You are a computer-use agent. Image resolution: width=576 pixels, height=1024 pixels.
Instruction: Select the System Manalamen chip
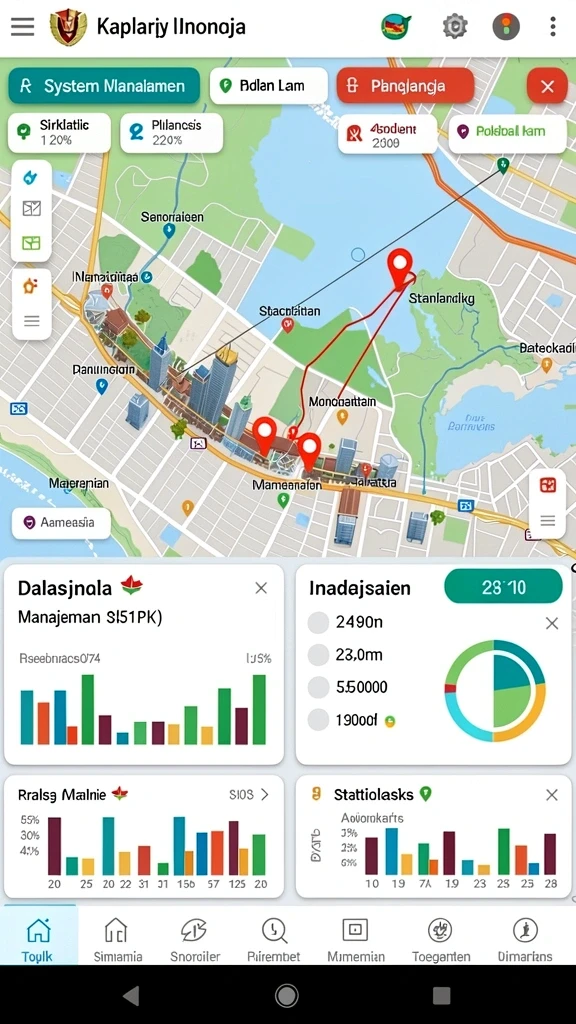(104, 86)
